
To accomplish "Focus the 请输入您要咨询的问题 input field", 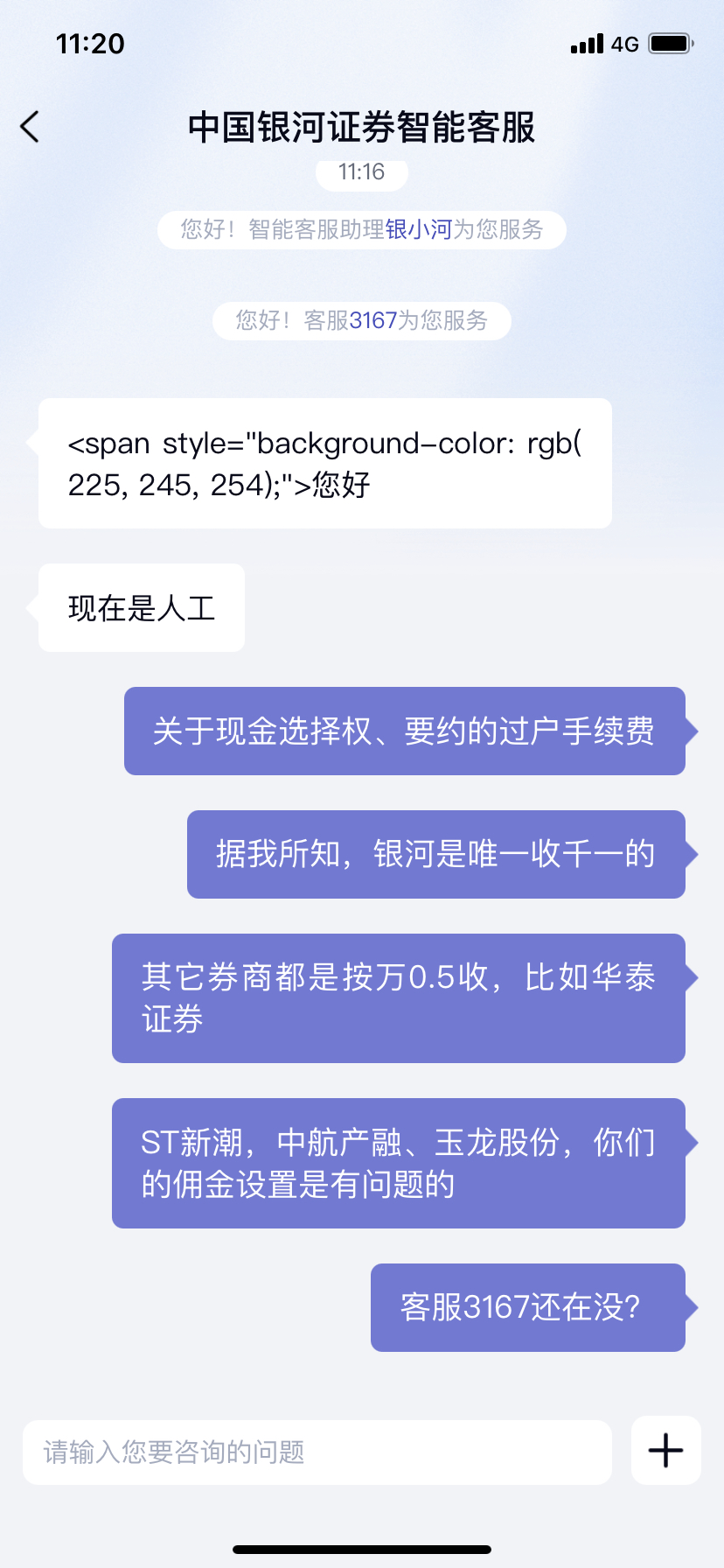I will (317, 1452).
